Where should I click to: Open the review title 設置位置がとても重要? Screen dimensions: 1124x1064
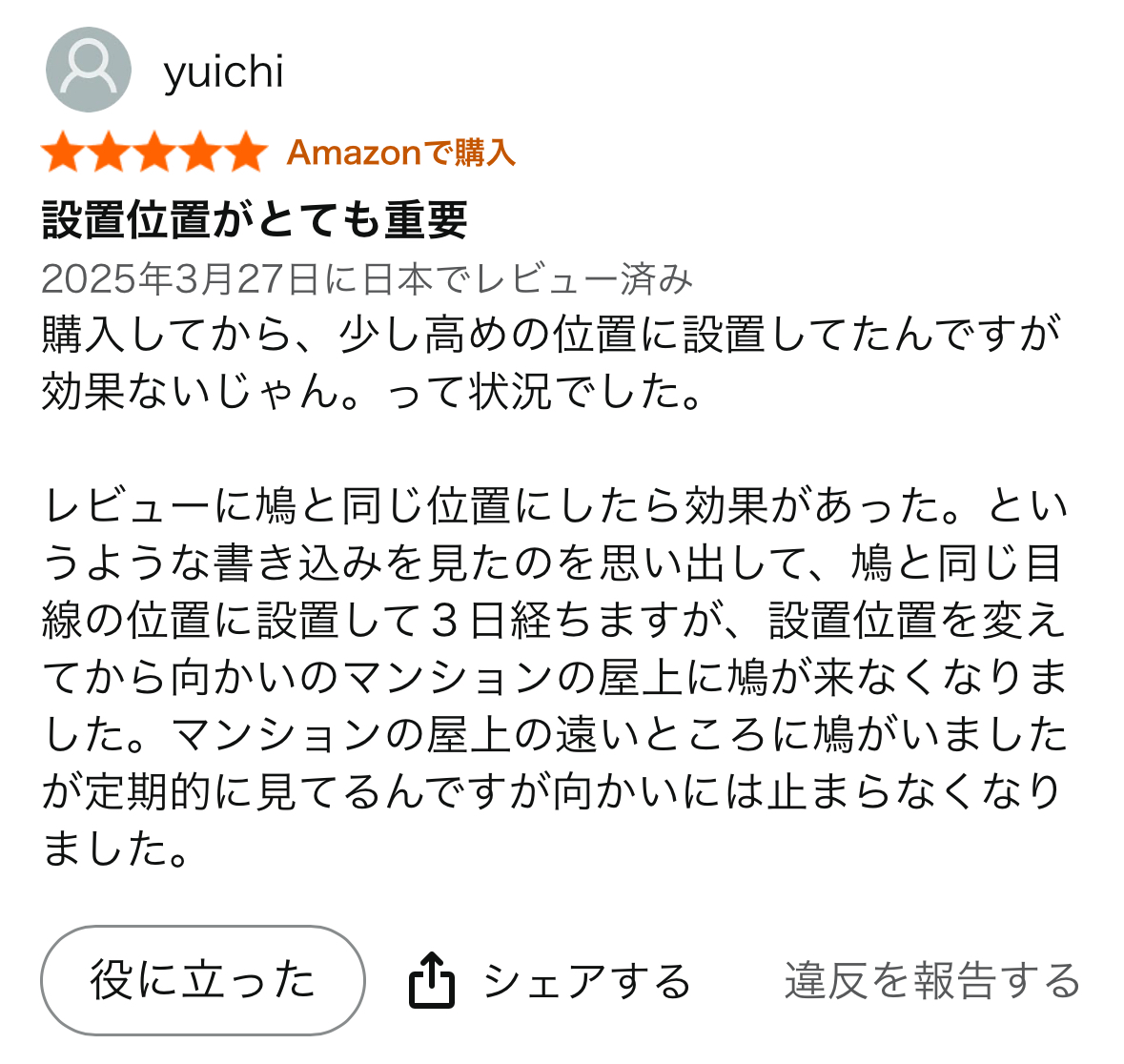pos(255,219)
